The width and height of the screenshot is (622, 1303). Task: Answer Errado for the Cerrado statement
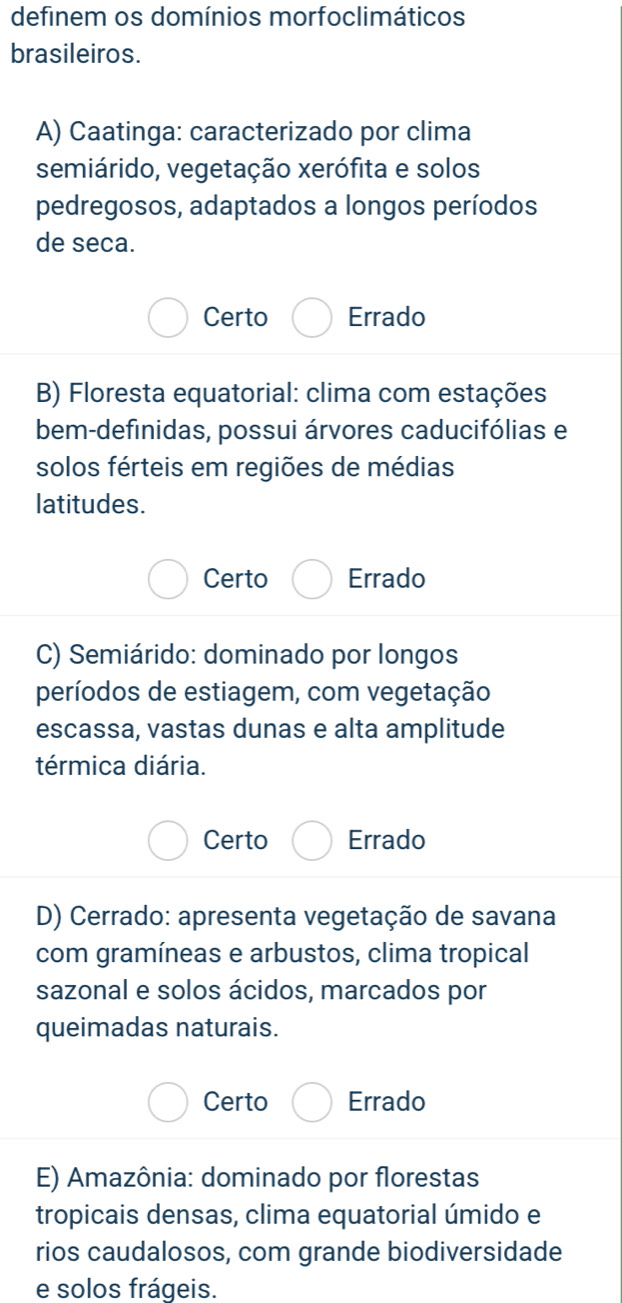point(313,1102)
